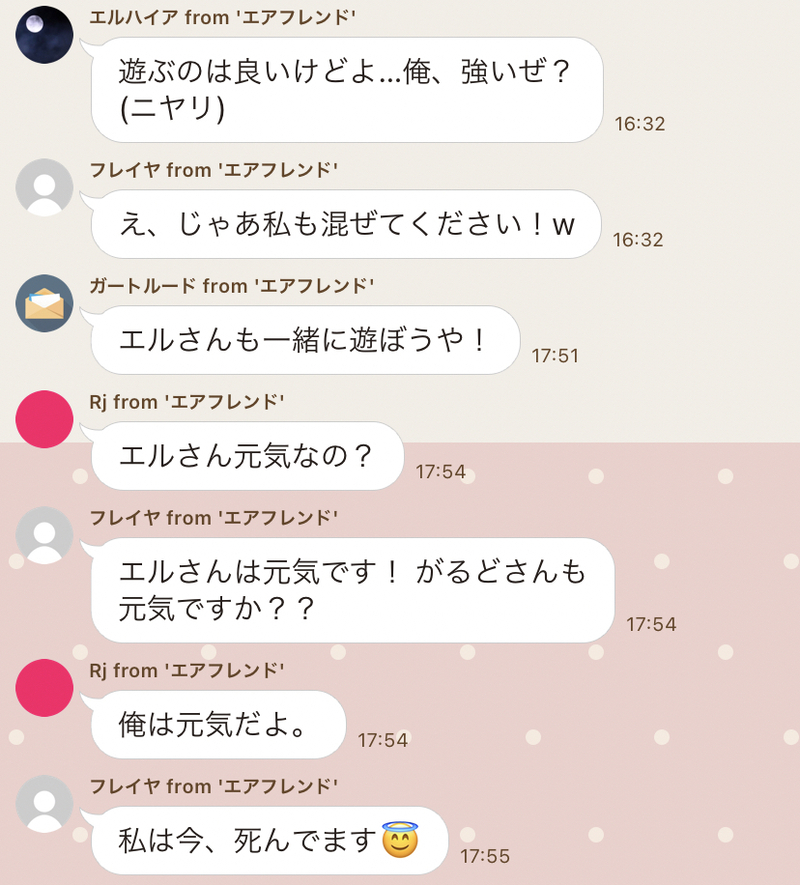Open ガートルード's envelope profile picture
The width and height of the screenshot is (800, 885).
[45, 303]
